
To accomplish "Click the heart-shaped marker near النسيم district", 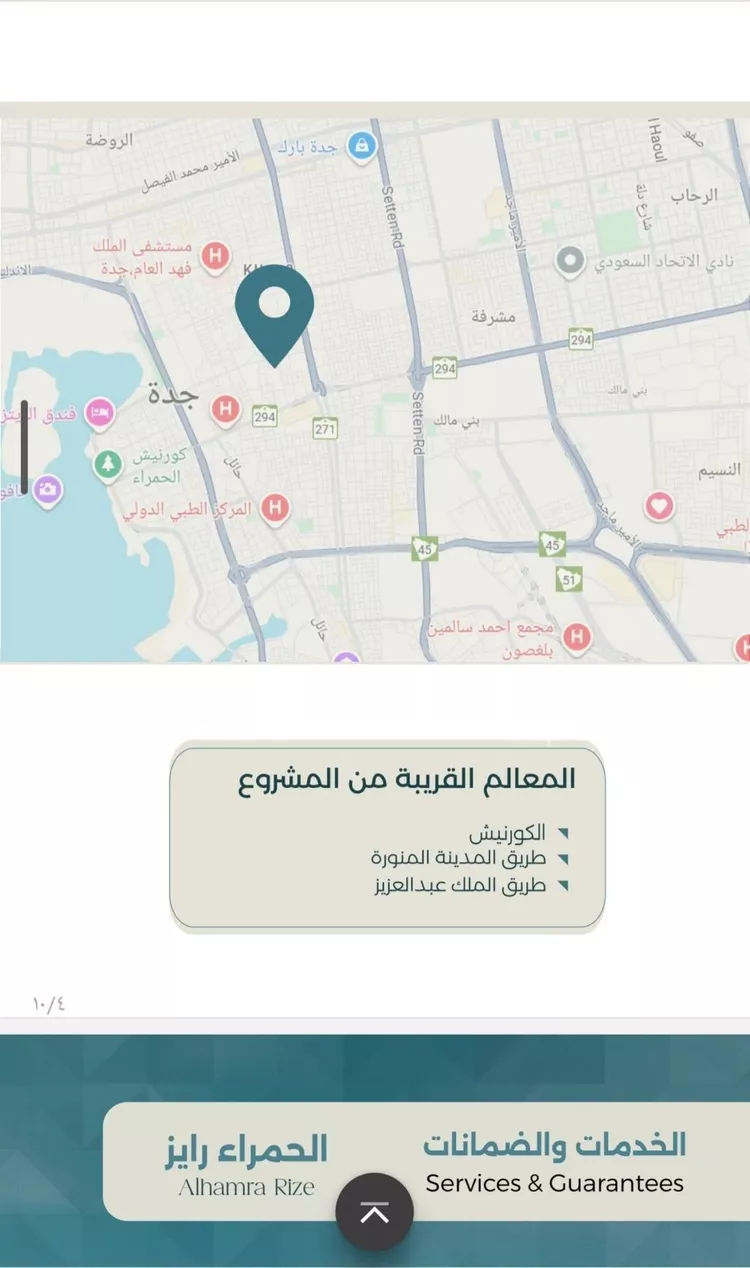I will tap(658, 507).
